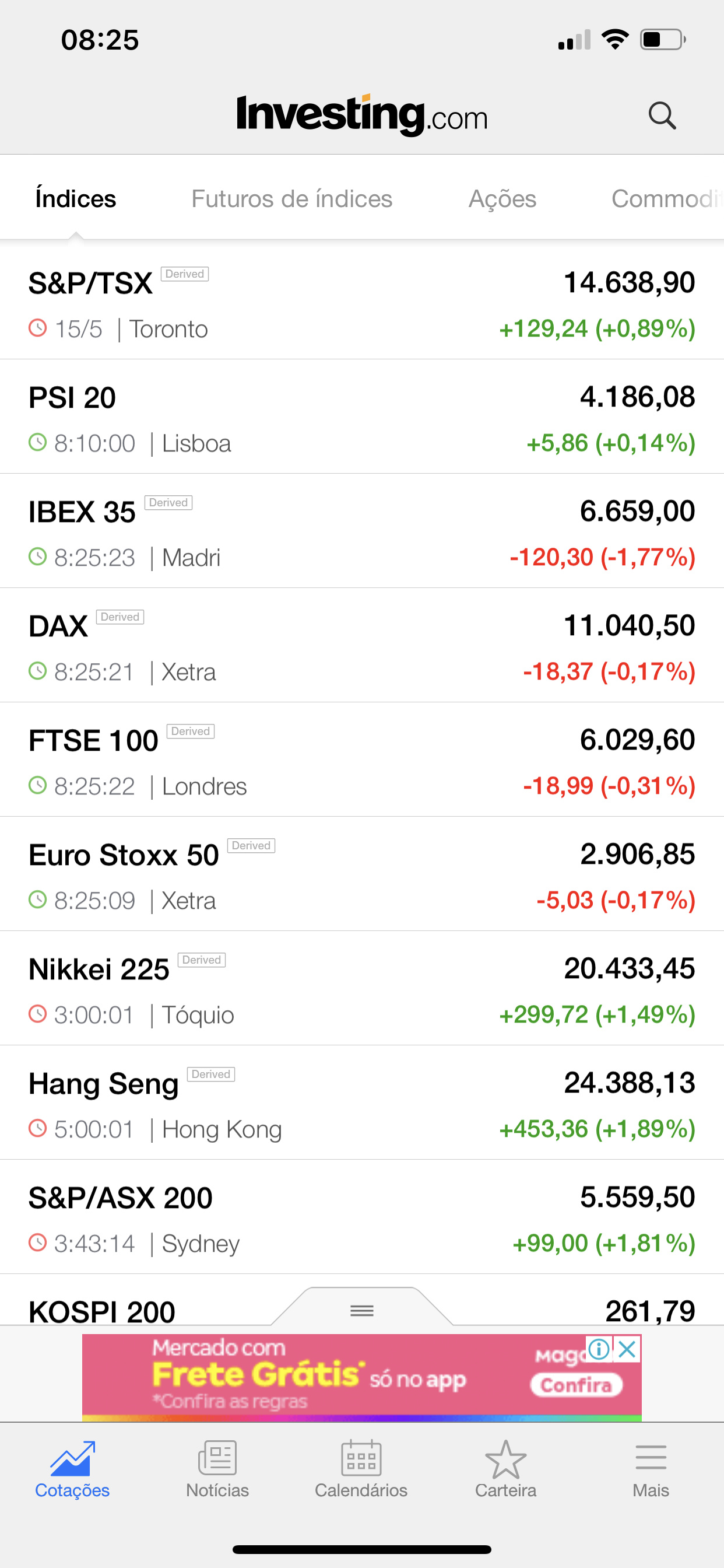Open the S&P/TSX index row
The image size is (724, 1568).
(x=362, y=302)
